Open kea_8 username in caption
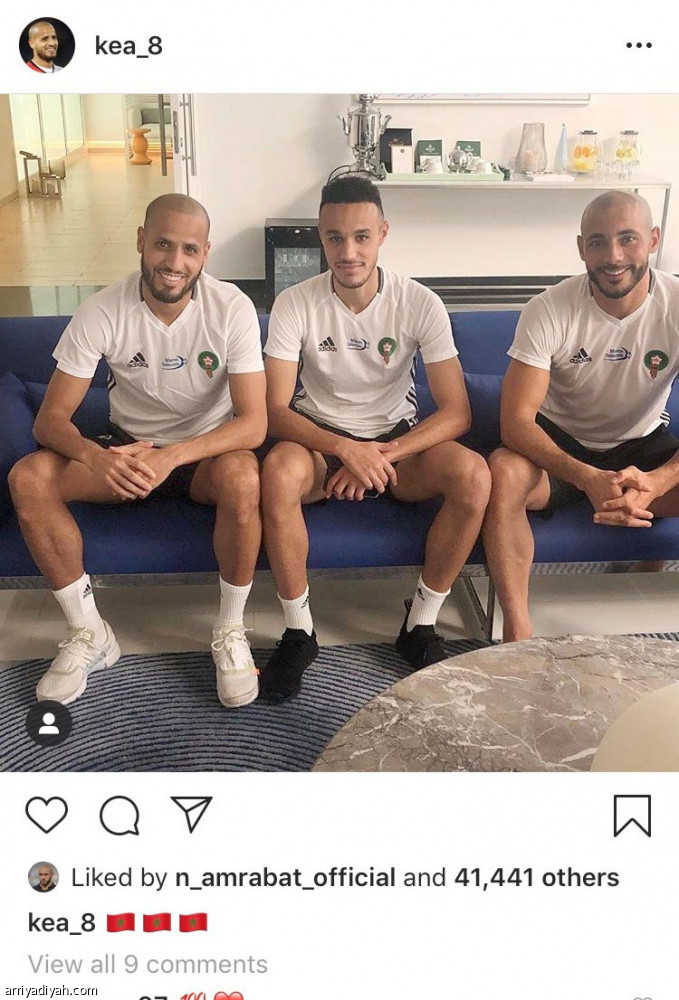The height and width of the screenshot is (1000, 679). pyautogui.click(x=61, y=922)
